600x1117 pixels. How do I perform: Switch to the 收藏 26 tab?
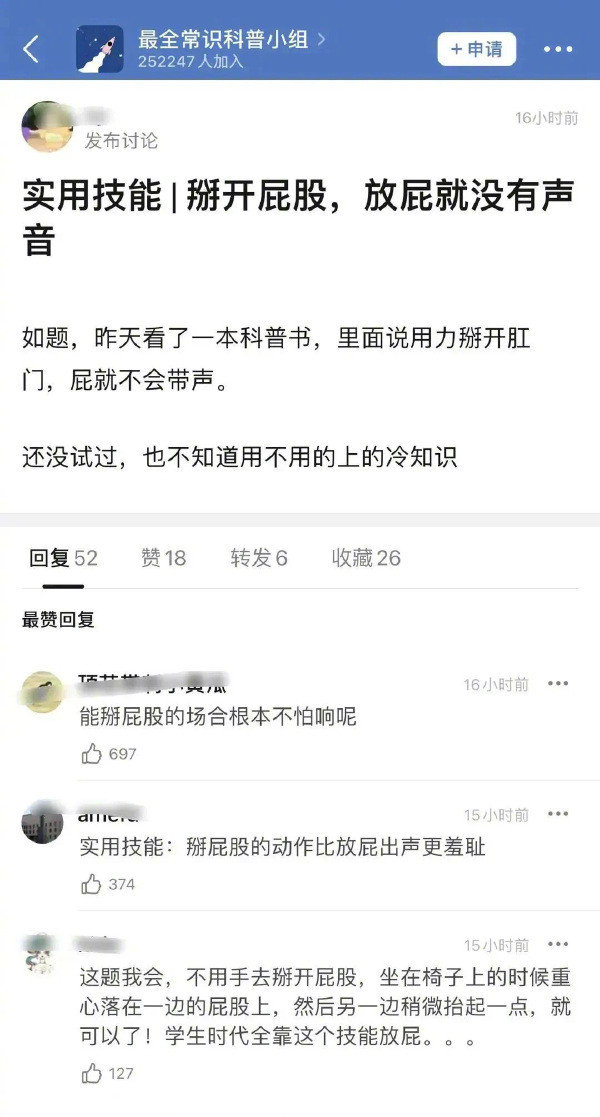(366, 558)
